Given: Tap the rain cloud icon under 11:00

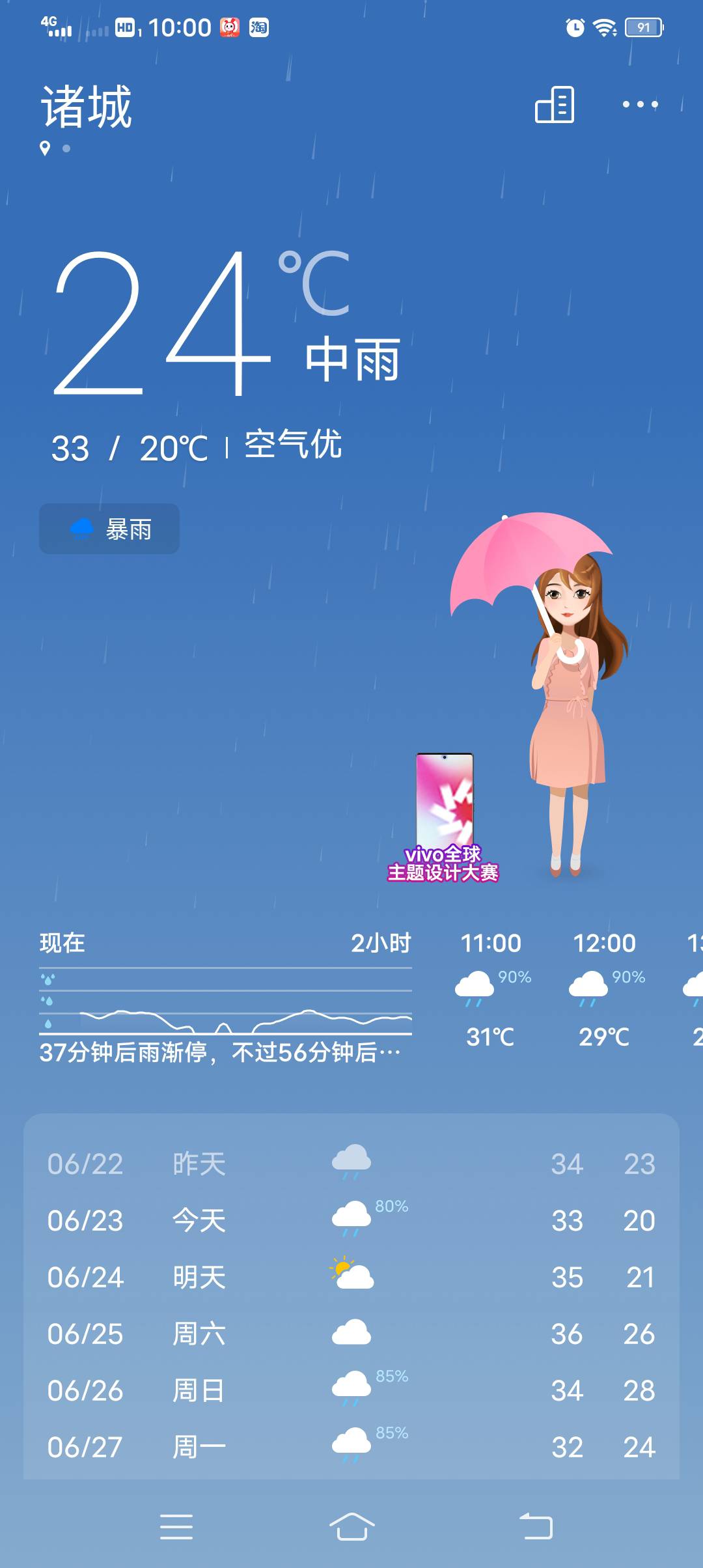Looking at the screenshot, I should (x=473, y=985).
